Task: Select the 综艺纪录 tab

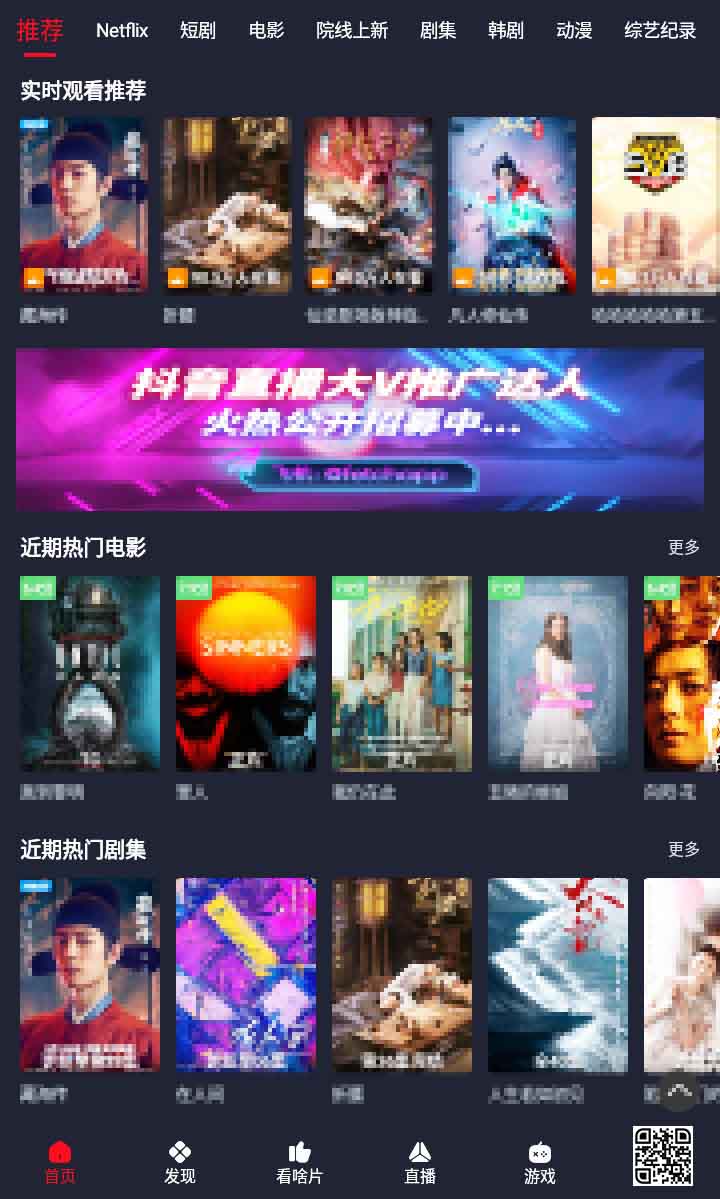Action: pyautogui.click(x=660, y=30)
